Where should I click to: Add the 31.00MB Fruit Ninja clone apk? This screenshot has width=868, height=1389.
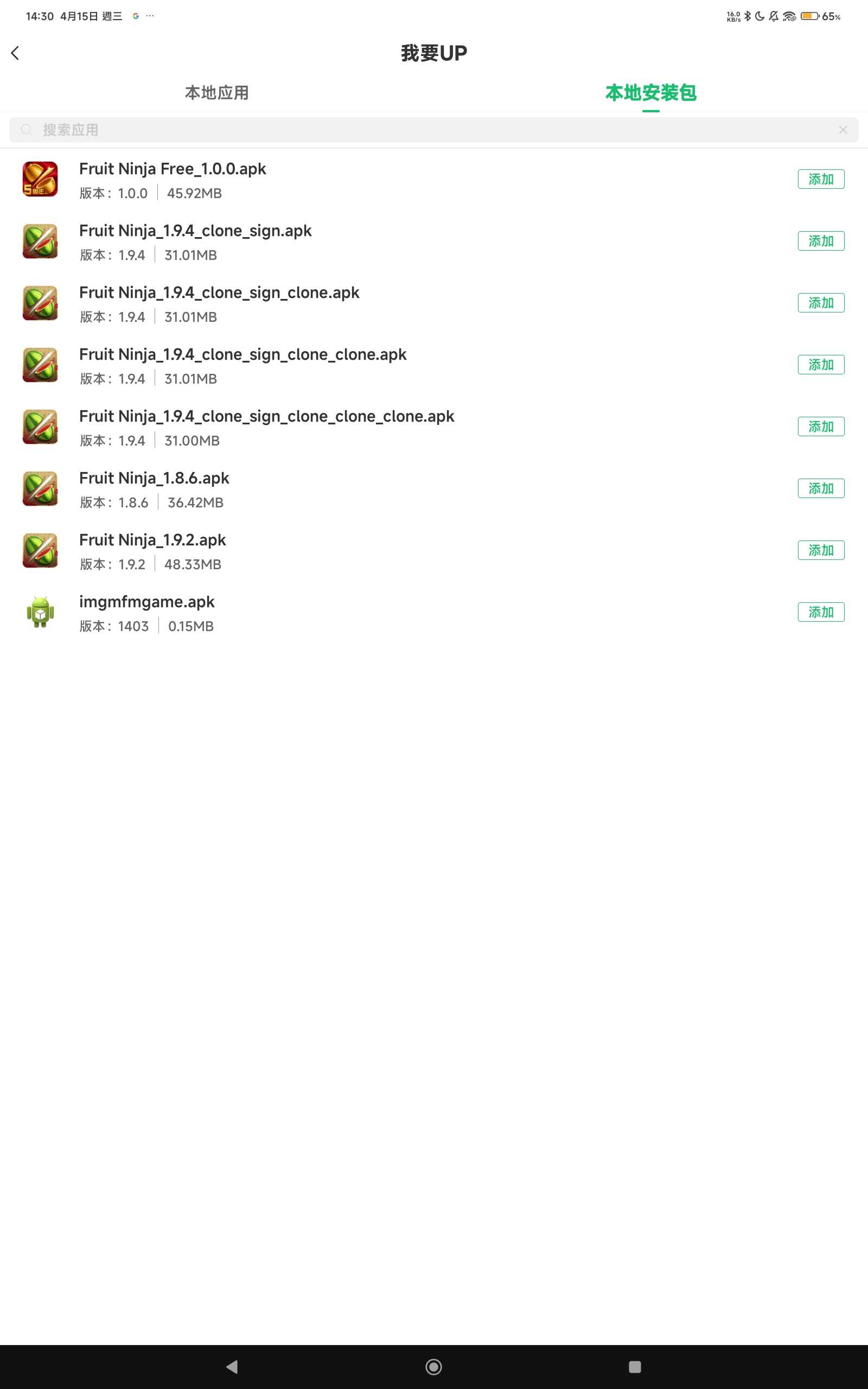pos(820,426)
